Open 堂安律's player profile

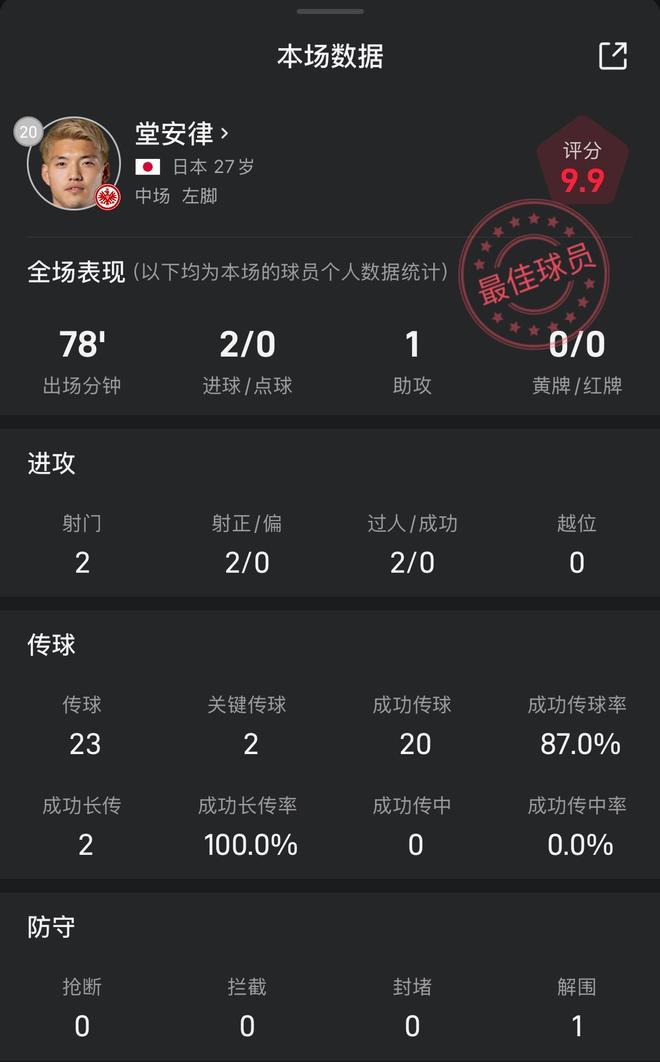click(182, 133)
